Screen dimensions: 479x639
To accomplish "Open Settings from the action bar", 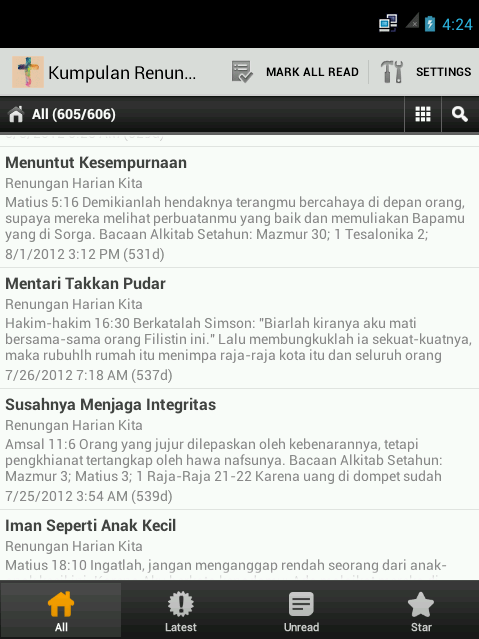I will (425, 72).
